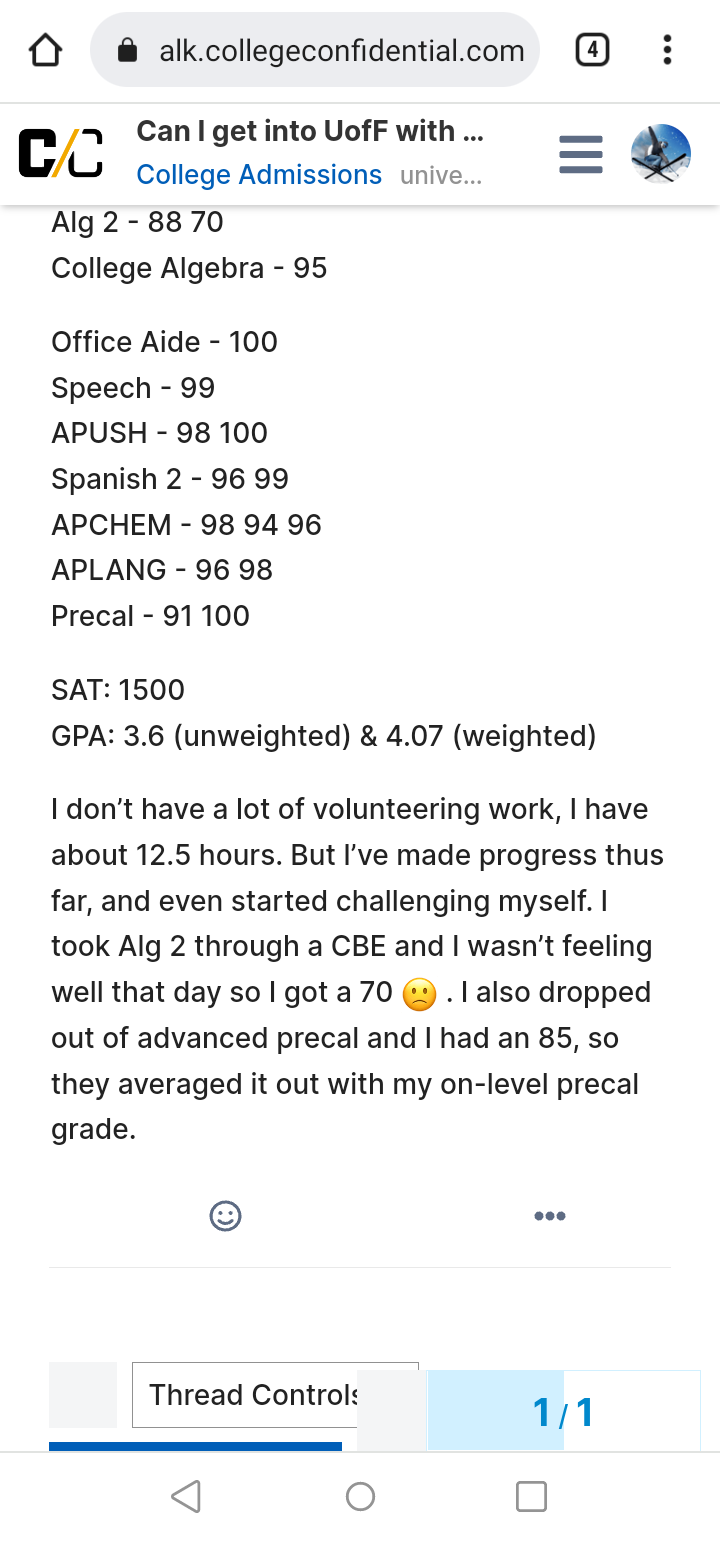The width and height of the screenshot is (720, 1541).
Task: Open the College Confidential logo home
Action: click(x=60, y=154)
